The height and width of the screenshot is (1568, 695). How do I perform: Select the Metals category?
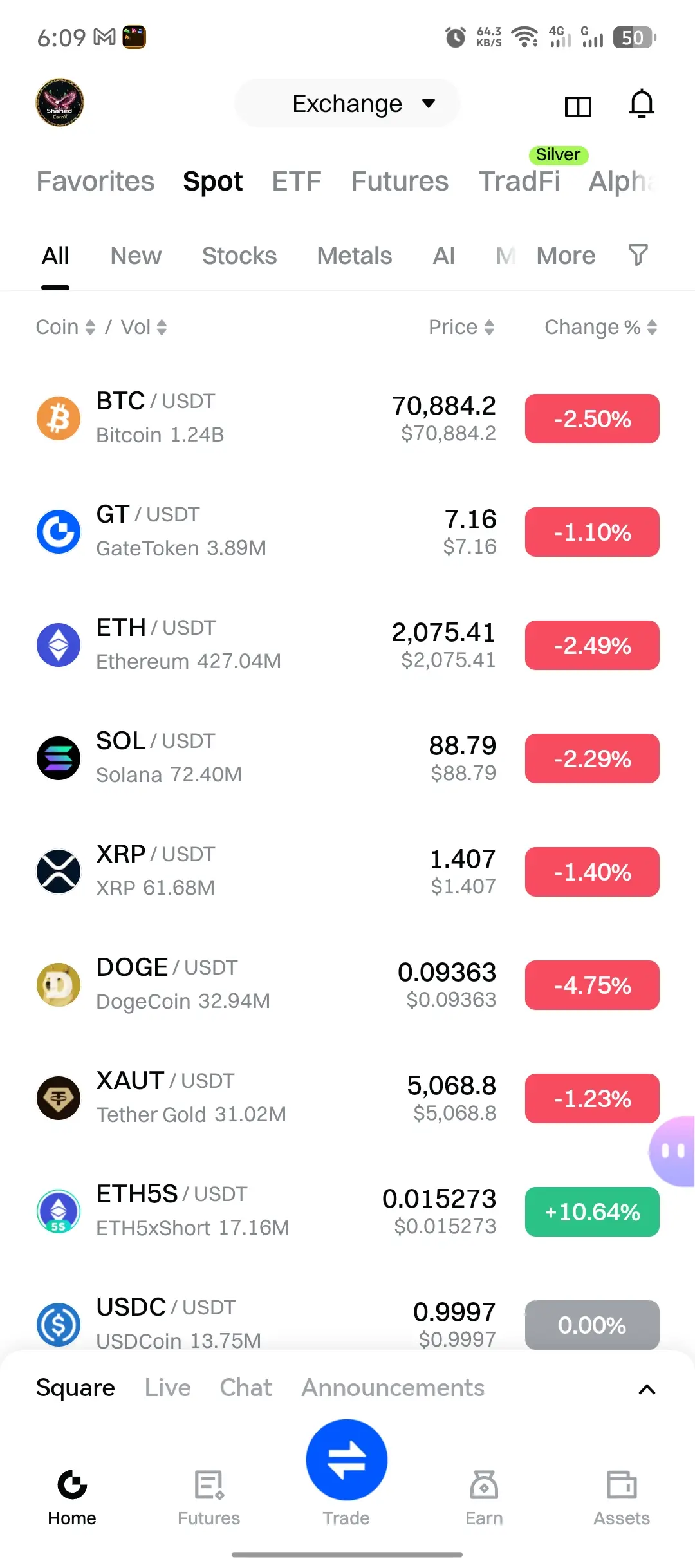point(354,256)
